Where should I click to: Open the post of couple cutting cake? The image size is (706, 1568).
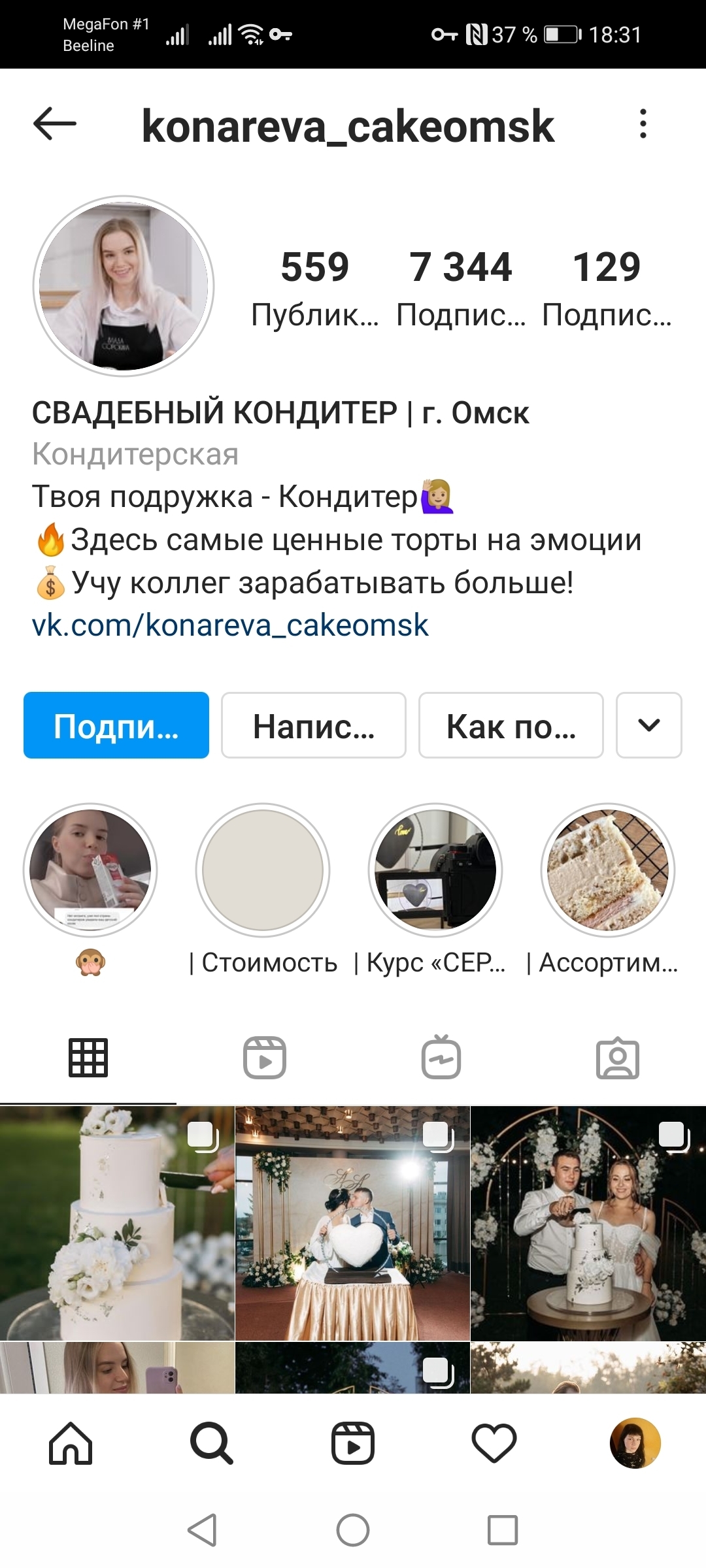click(588, 1223)
